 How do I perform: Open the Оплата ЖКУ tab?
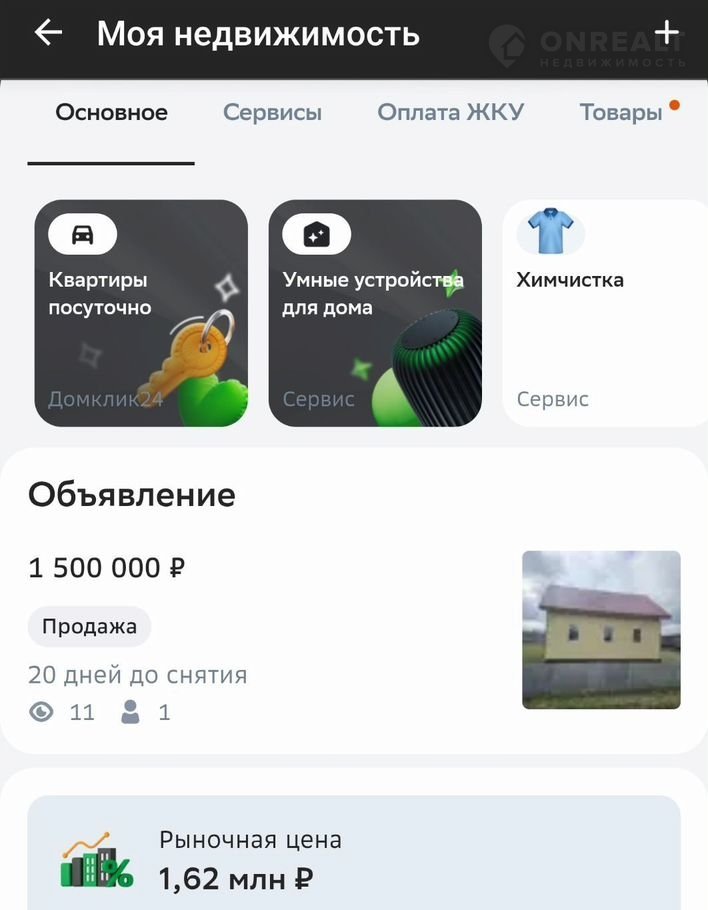450,112
